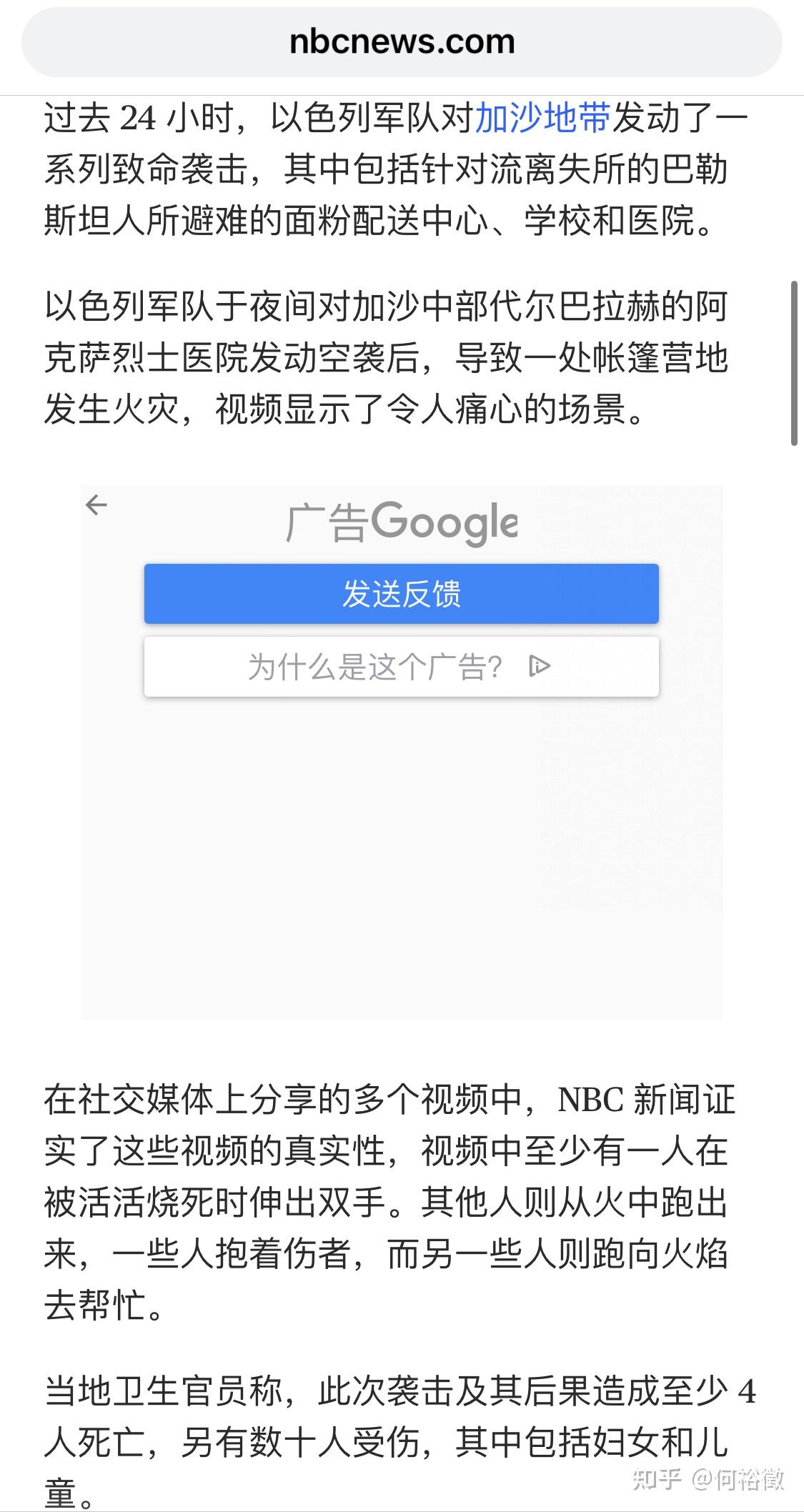The width and height of the screenshot is (804, 1512).
Task: Tap the 发送反馈 button
Action: [x=402, y=594]
